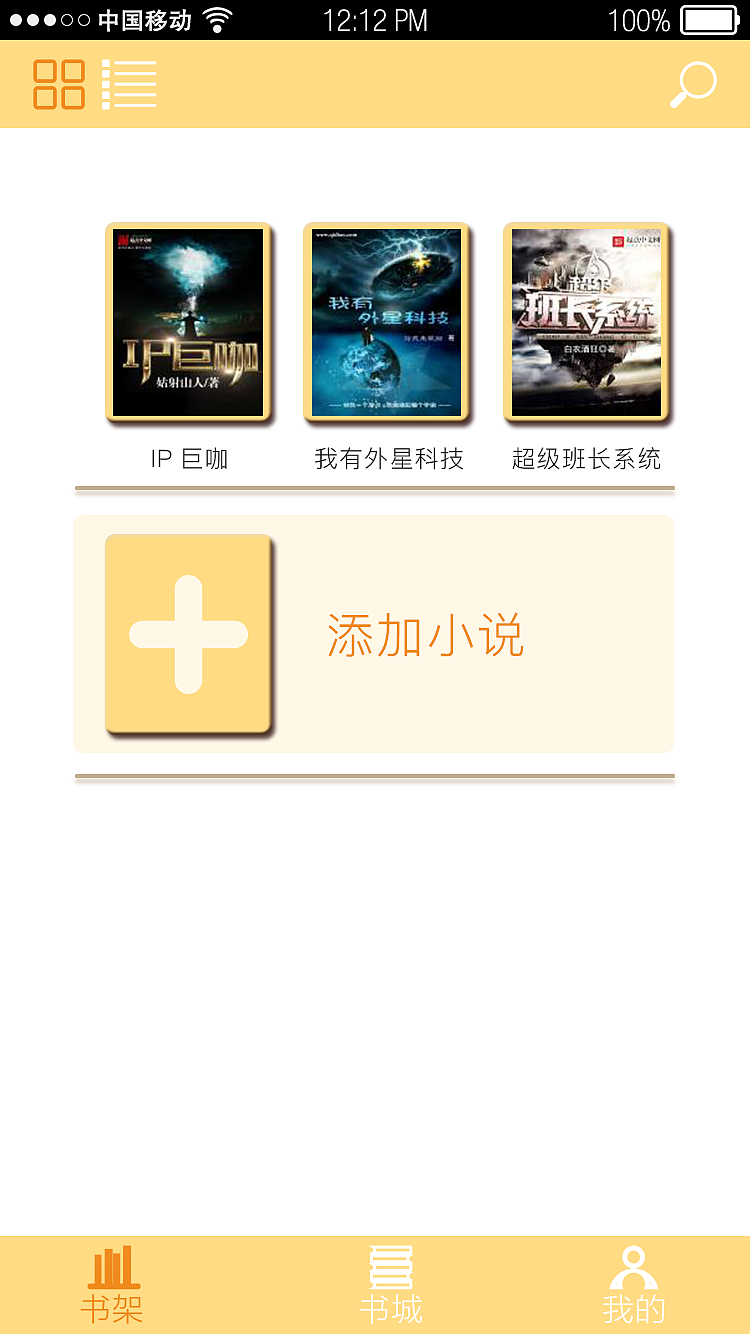Select the 书架 bookshelf icon
This screenshot has width=750, height=1334.
pos(113,1270)
